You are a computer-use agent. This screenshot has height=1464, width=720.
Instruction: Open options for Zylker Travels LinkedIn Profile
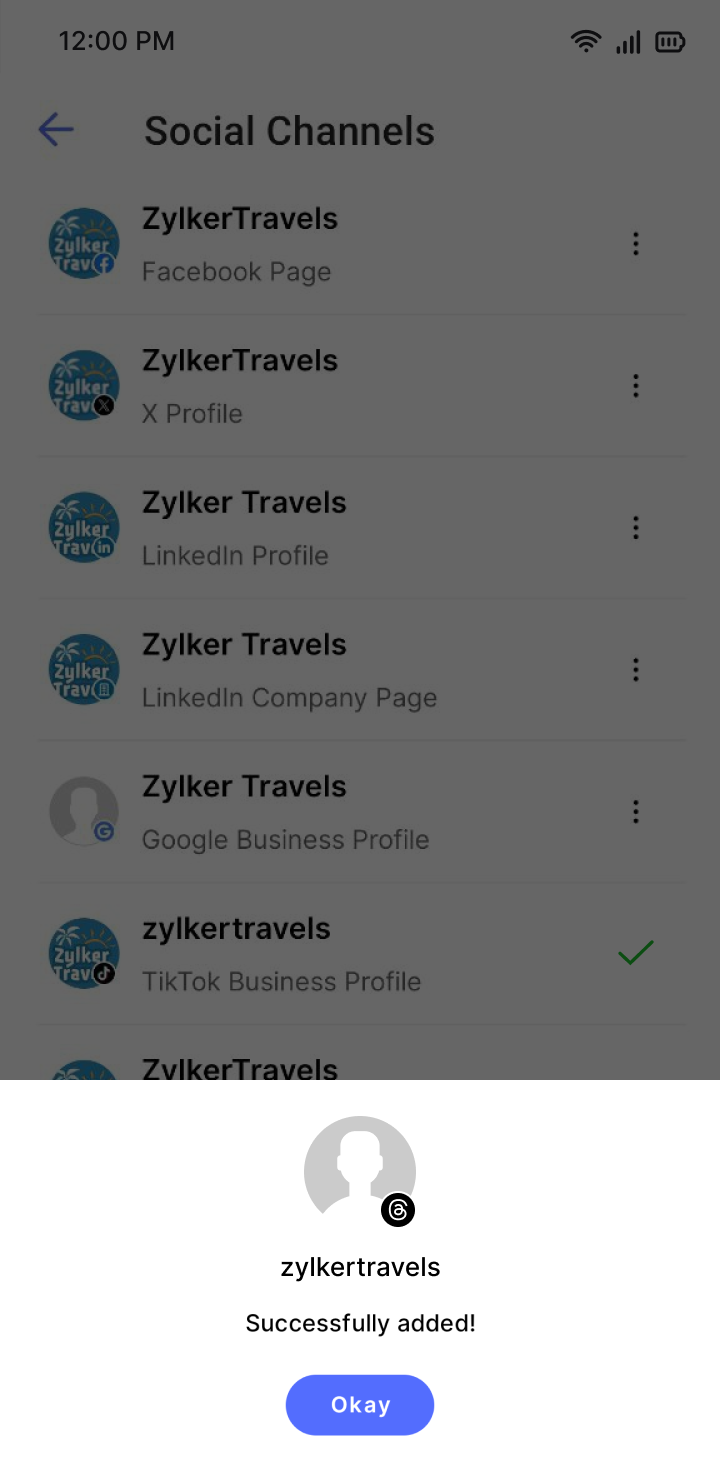click(x=635, y=528)
